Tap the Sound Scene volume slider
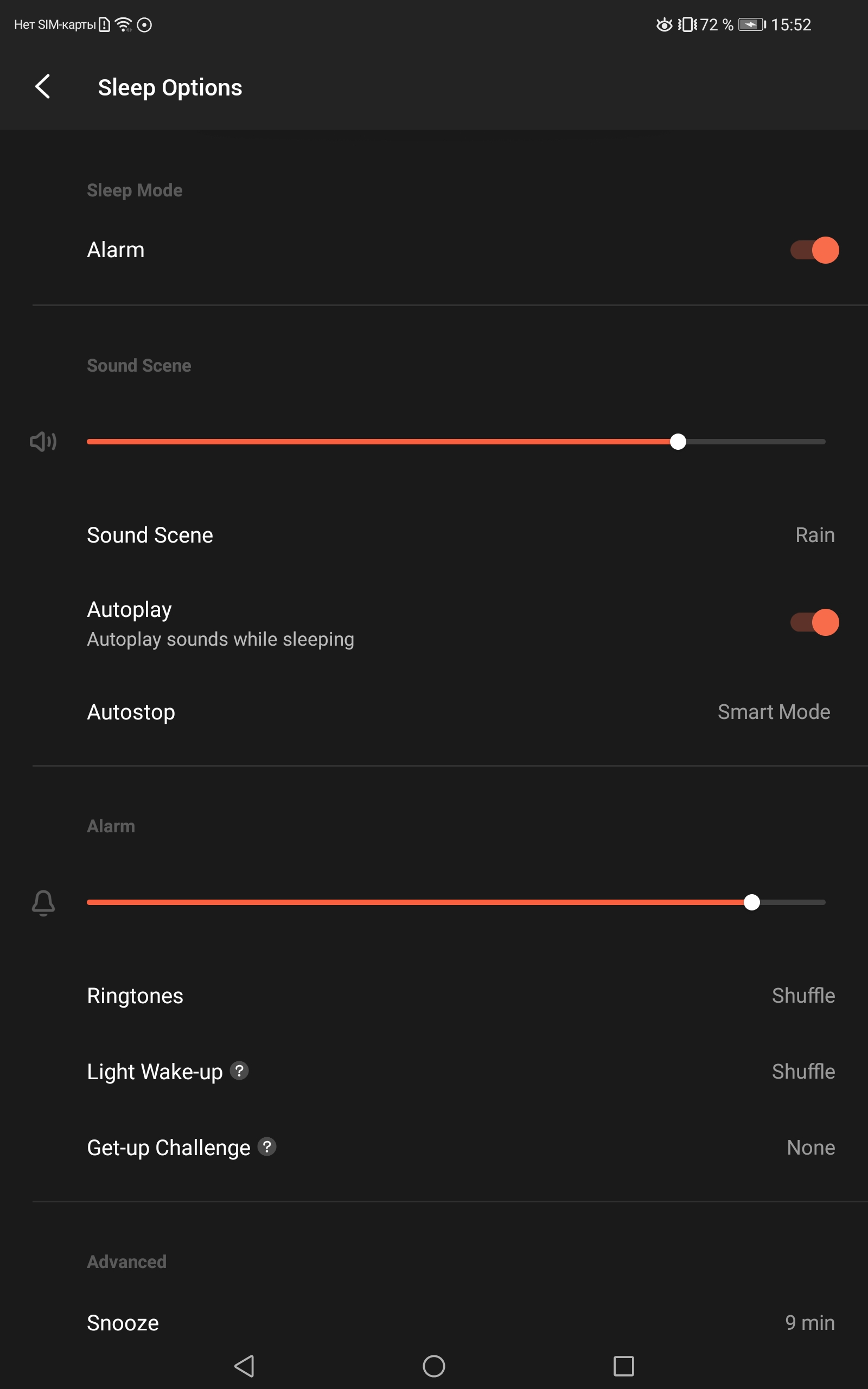The width and height of the screenshot is (868, 1389). (456, 441)
